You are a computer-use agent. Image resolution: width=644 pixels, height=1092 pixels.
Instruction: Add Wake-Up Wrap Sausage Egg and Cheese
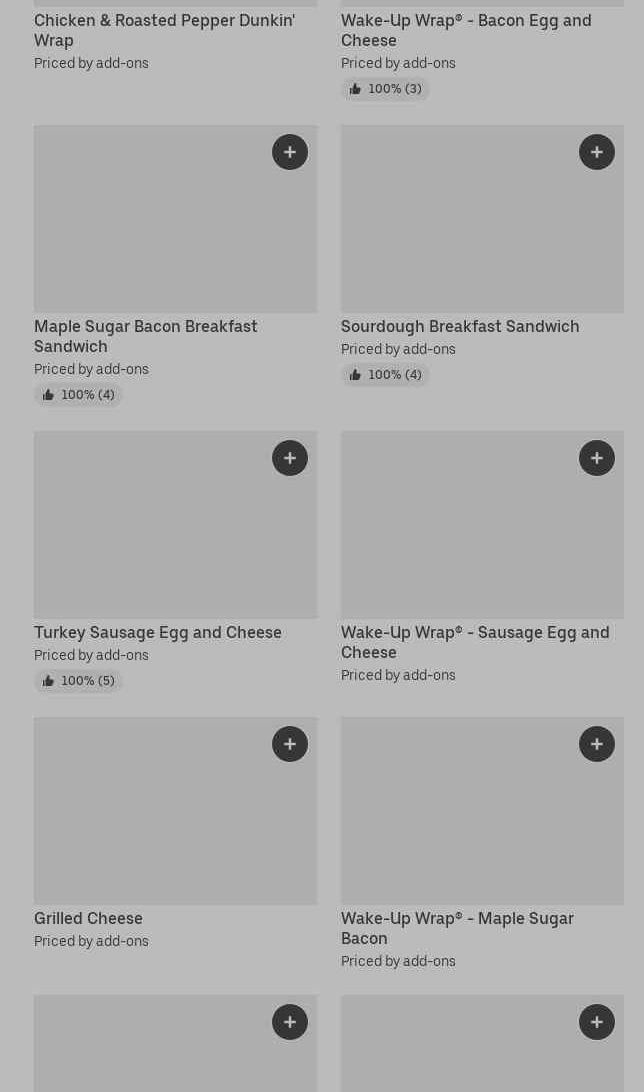pos(597,458)
